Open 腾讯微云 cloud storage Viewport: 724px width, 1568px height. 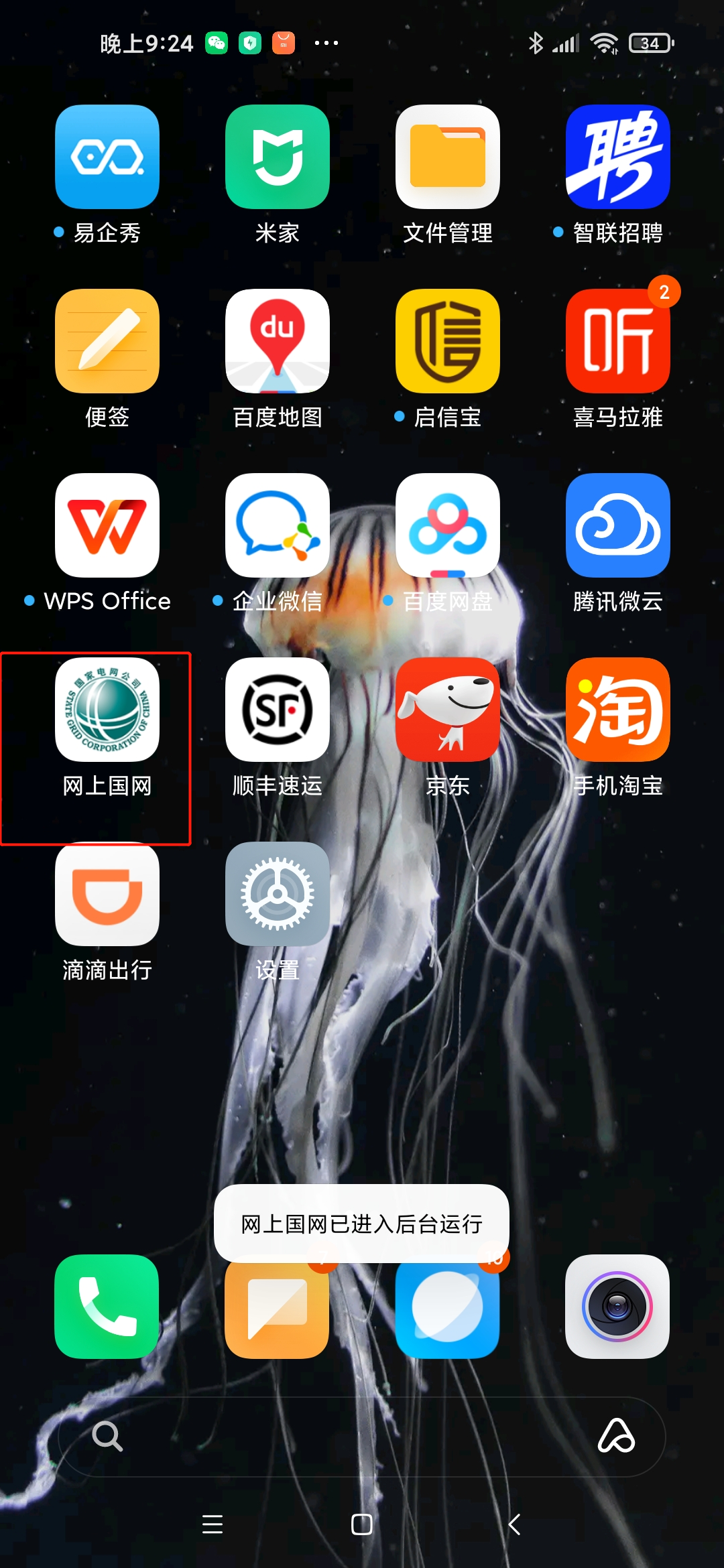click(x=618, y=525)
